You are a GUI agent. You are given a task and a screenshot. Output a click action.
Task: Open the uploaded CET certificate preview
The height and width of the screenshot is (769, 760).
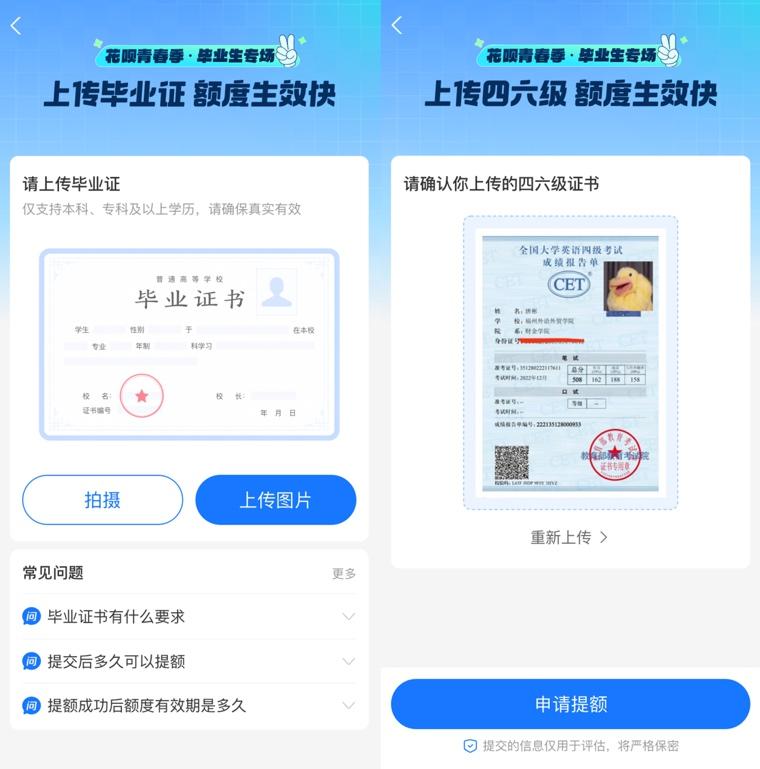point(570,362)
